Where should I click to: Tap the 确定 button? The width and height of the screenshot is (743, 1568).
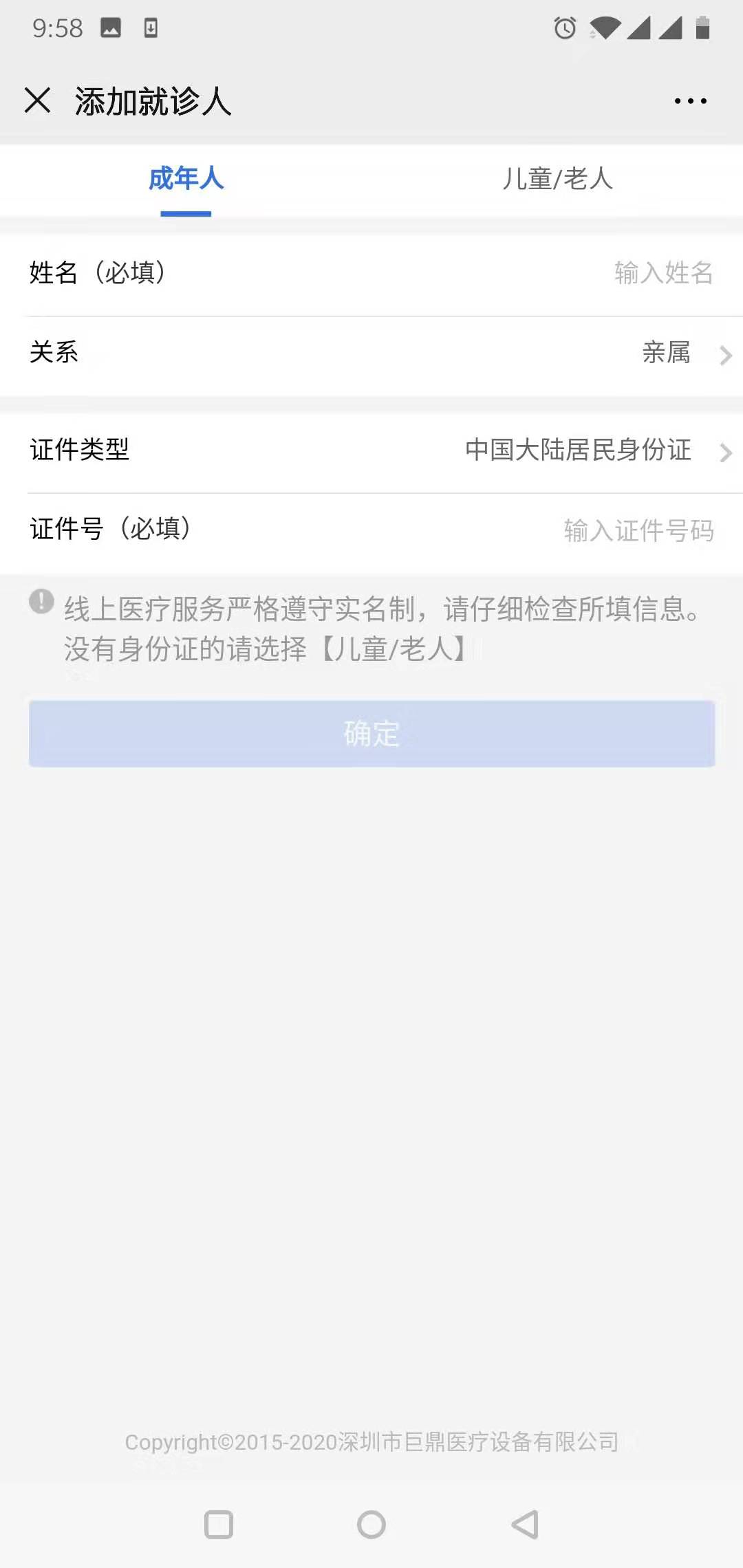(371, 733)
